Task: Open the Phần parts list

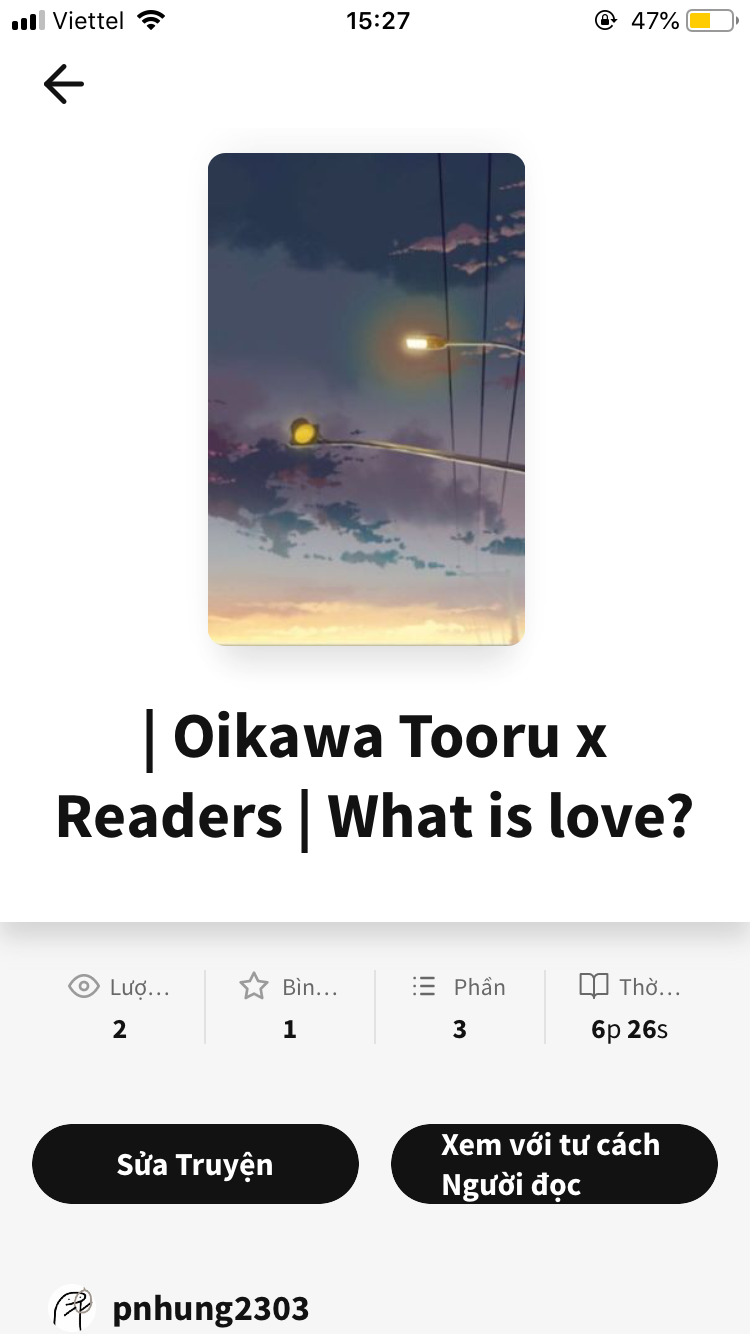Action: click(x=460, y=1007)
